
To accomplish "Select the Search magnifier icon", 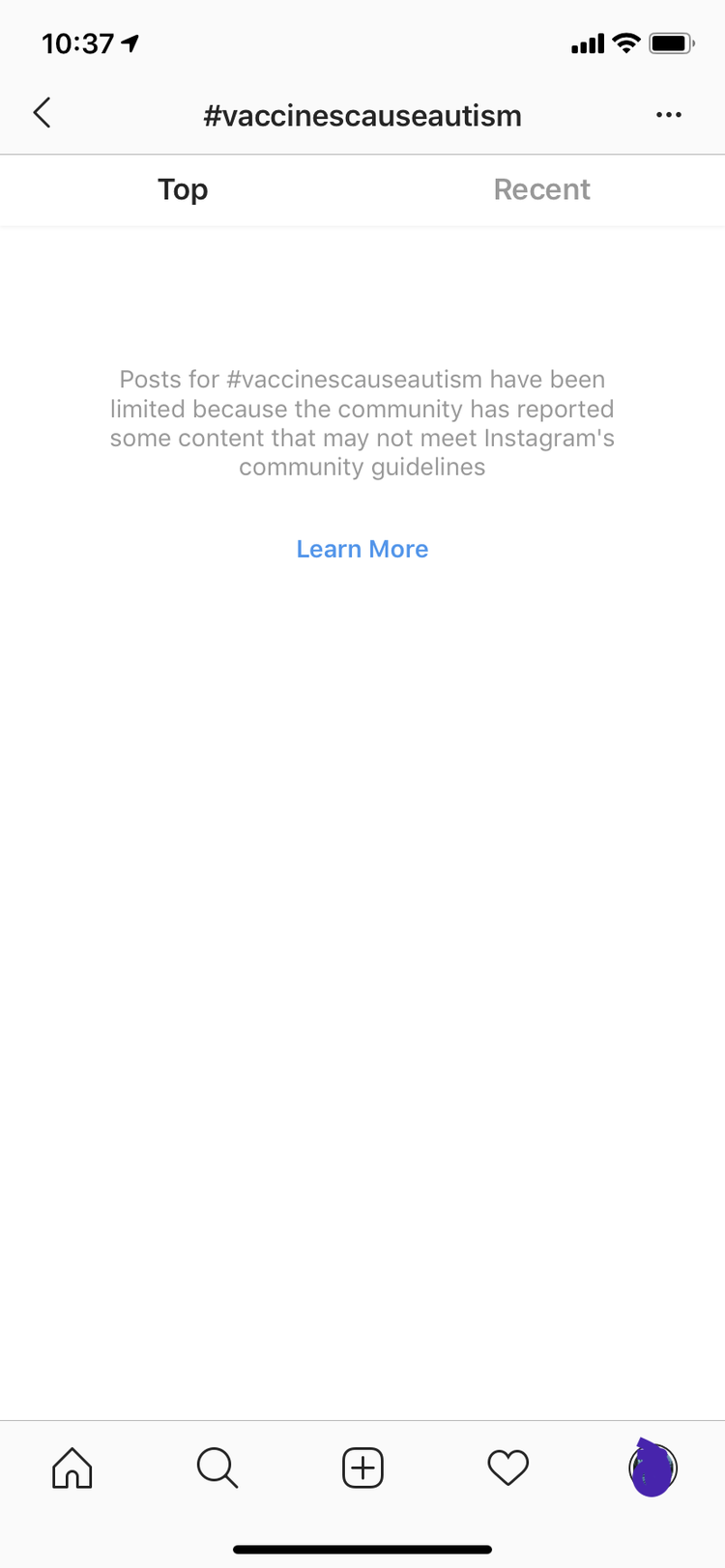I will (x=217, y=1468).
